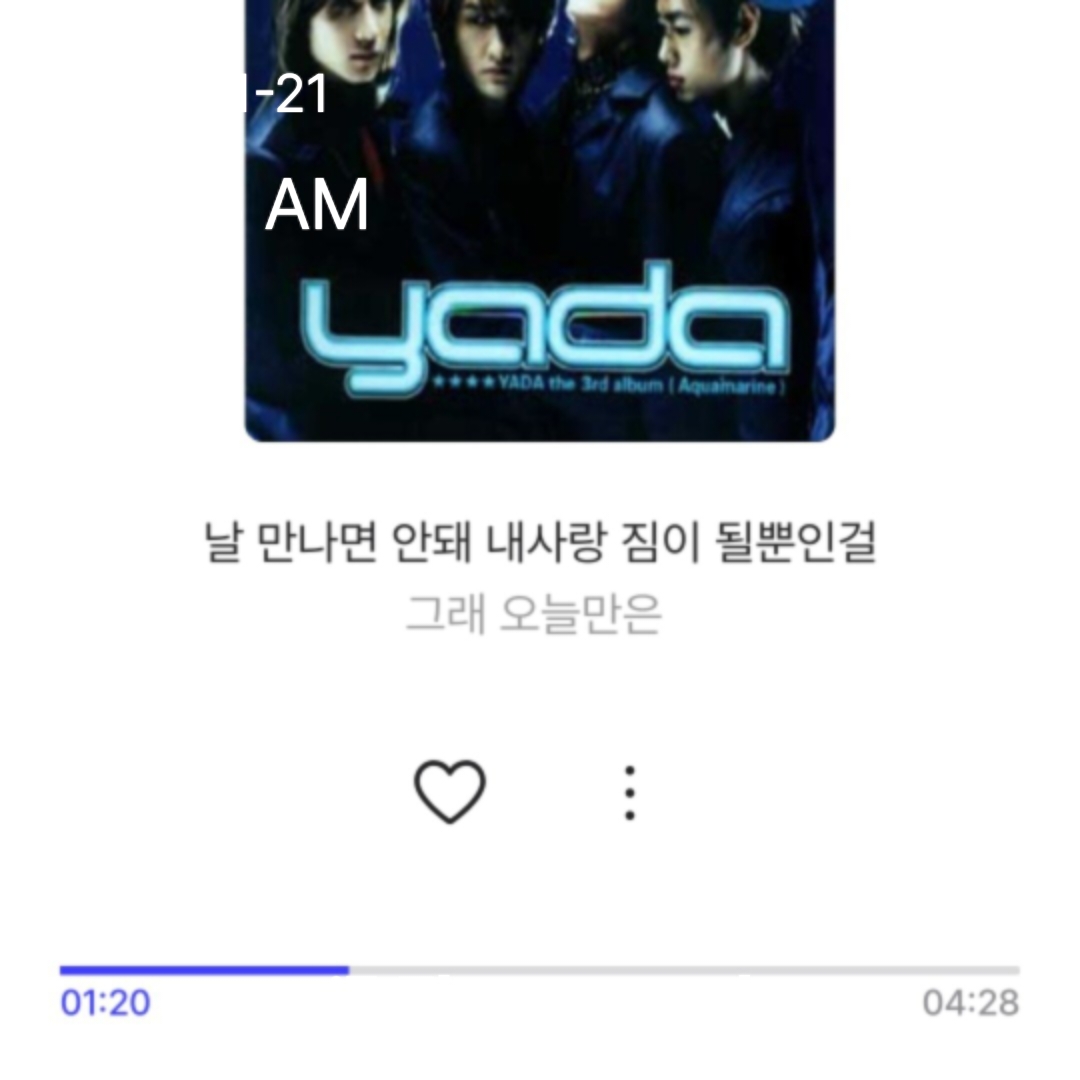The image size is (1080, 1080).
Task: Open the three-dot more options menu
Action: (630, 793)
